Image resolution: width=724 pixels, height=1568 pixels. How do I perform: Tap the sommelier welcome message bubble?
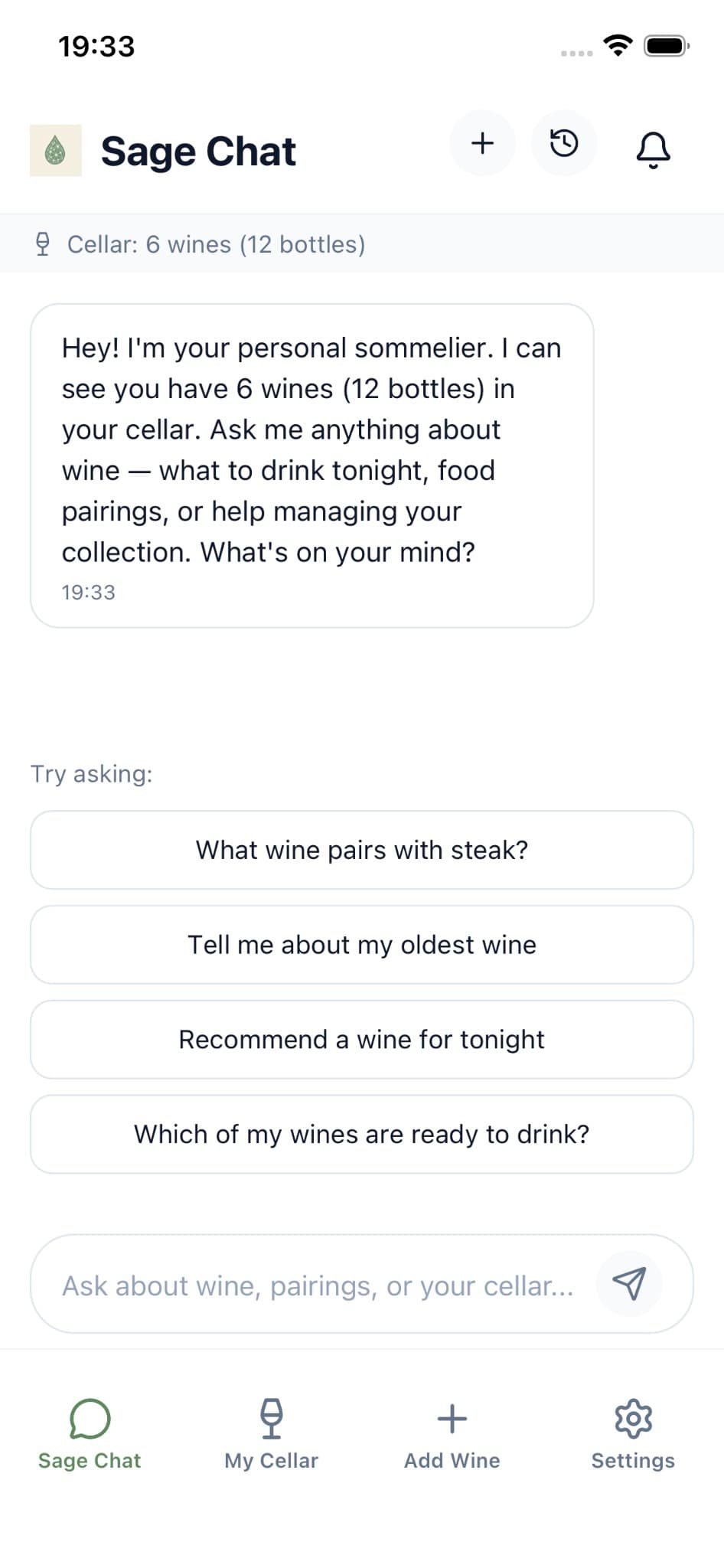[311, 459]
